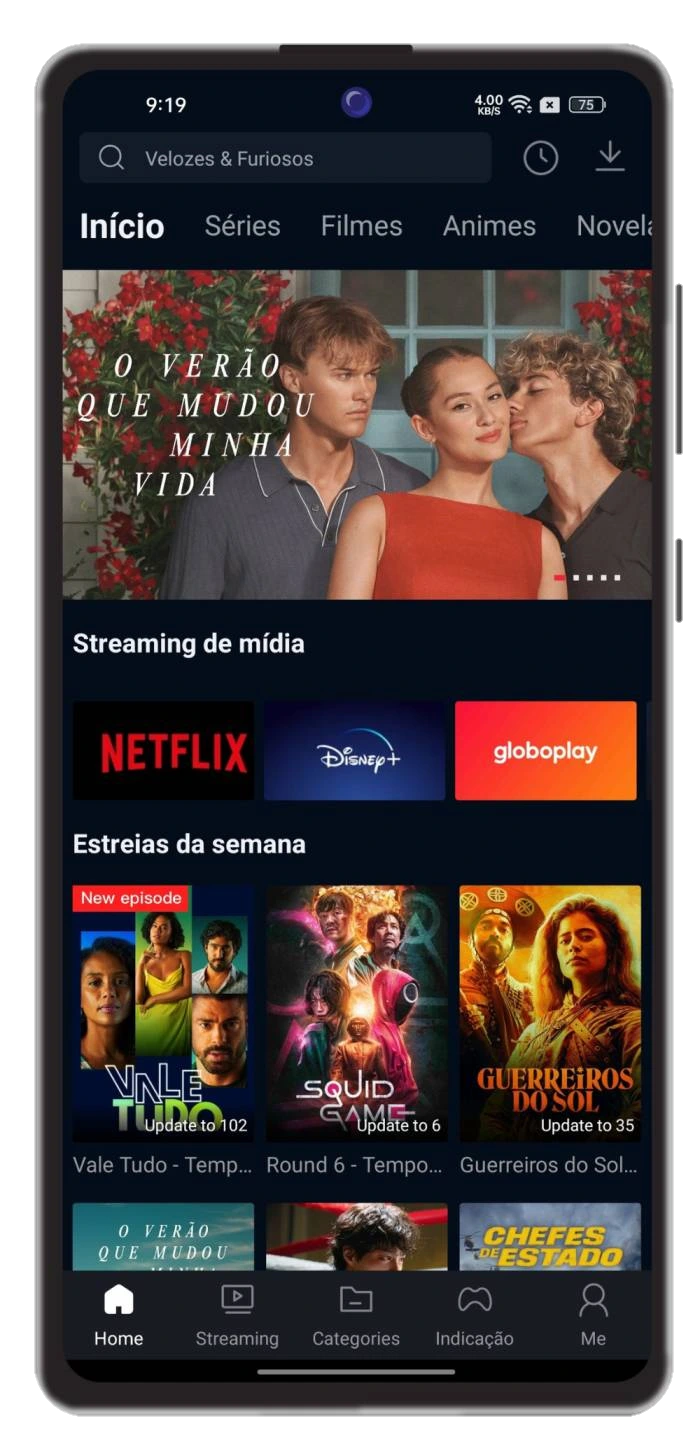Switch to the Séries tab
Screen dimensions: 700x1456
pyautogui.click(x=242, y=226)
